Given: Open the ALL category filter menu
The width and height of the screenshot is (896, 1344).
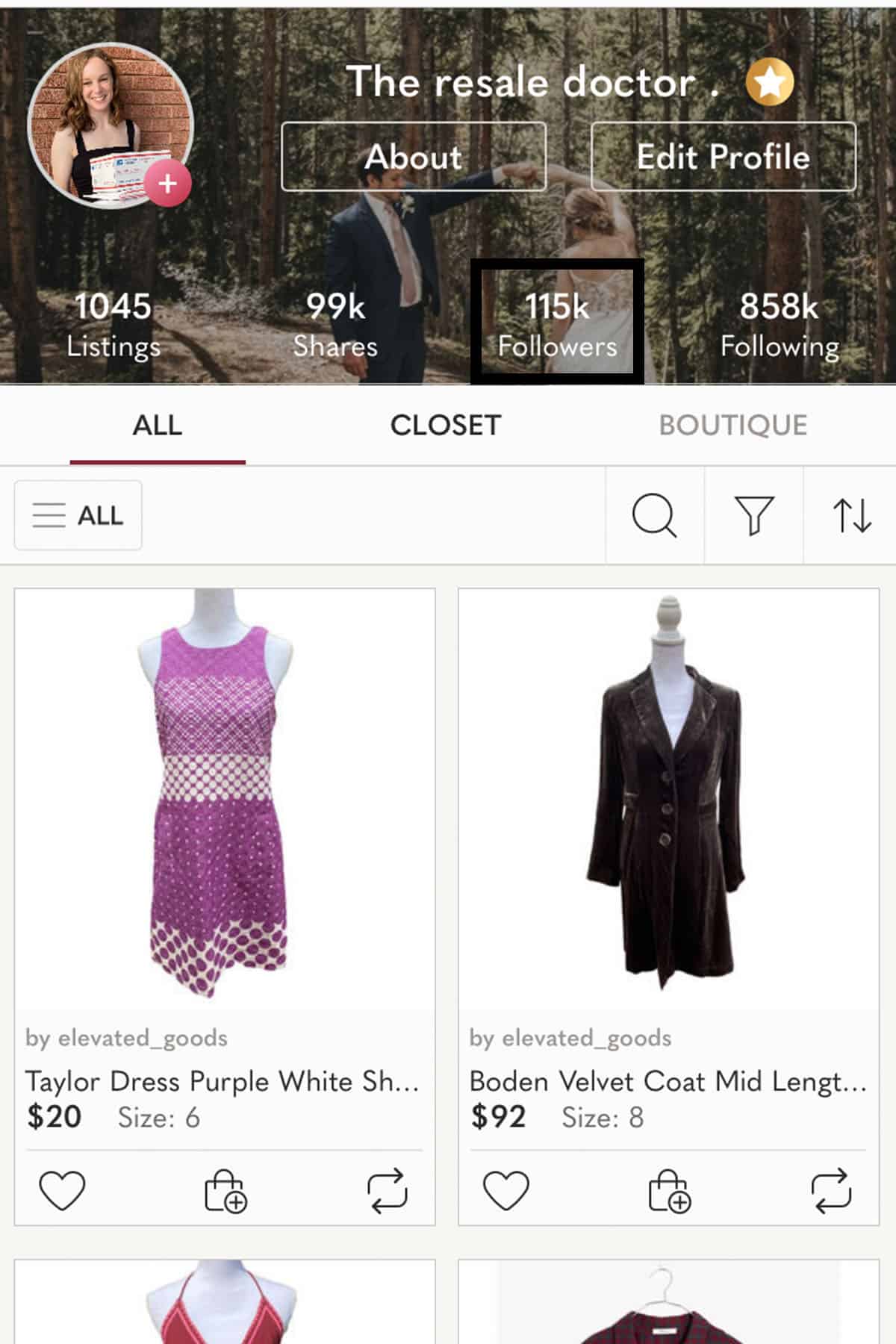Looking at the screenshot, I should click(x=78, y=515).
